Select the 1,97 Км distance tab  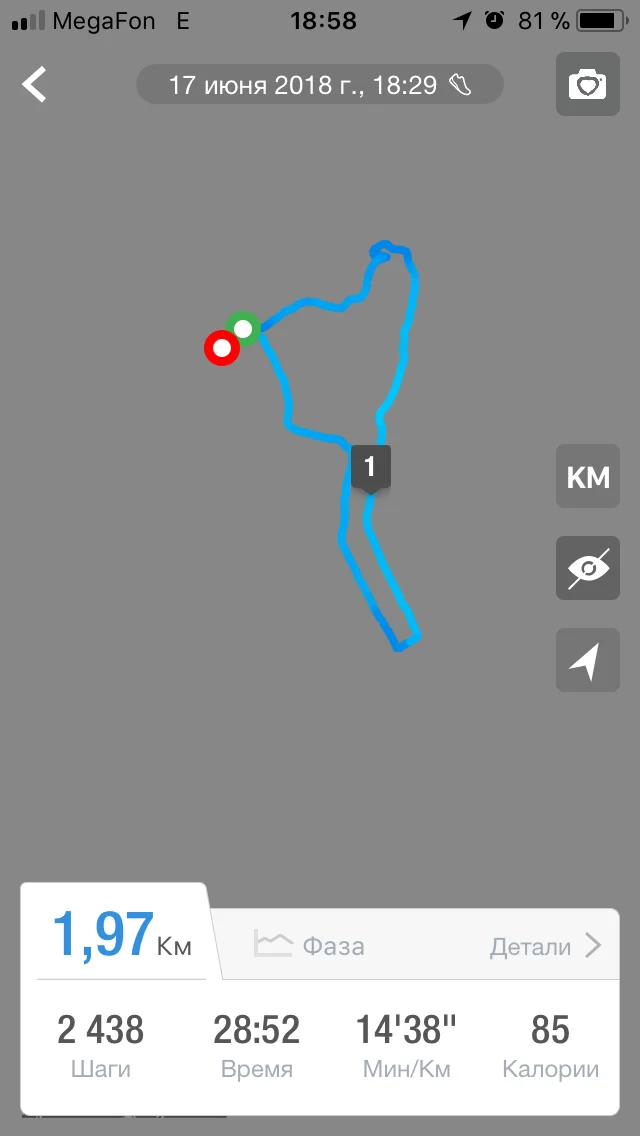pyautogui.click(x=122, y=936)
